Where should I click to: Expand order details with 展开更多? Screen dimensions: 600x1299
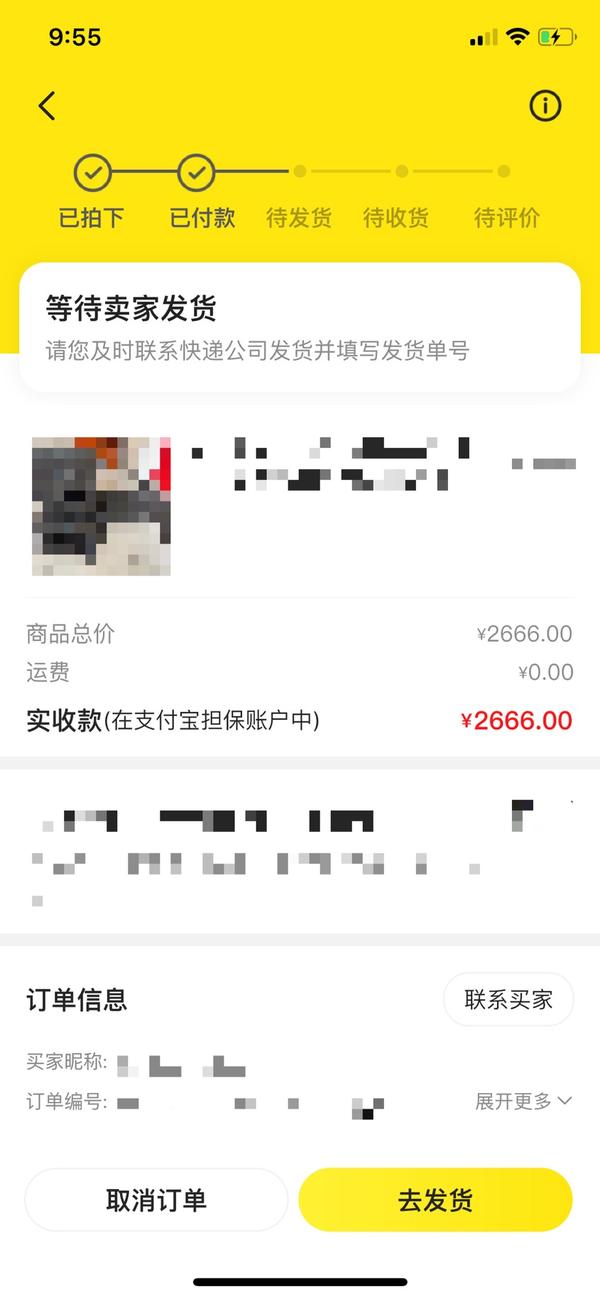(523, 1101)
